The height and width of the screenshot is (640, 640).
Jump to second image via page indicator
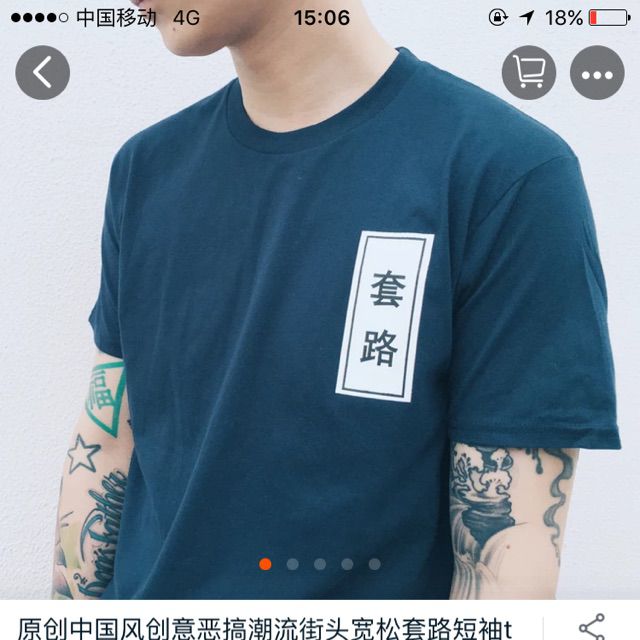[292, 564]
